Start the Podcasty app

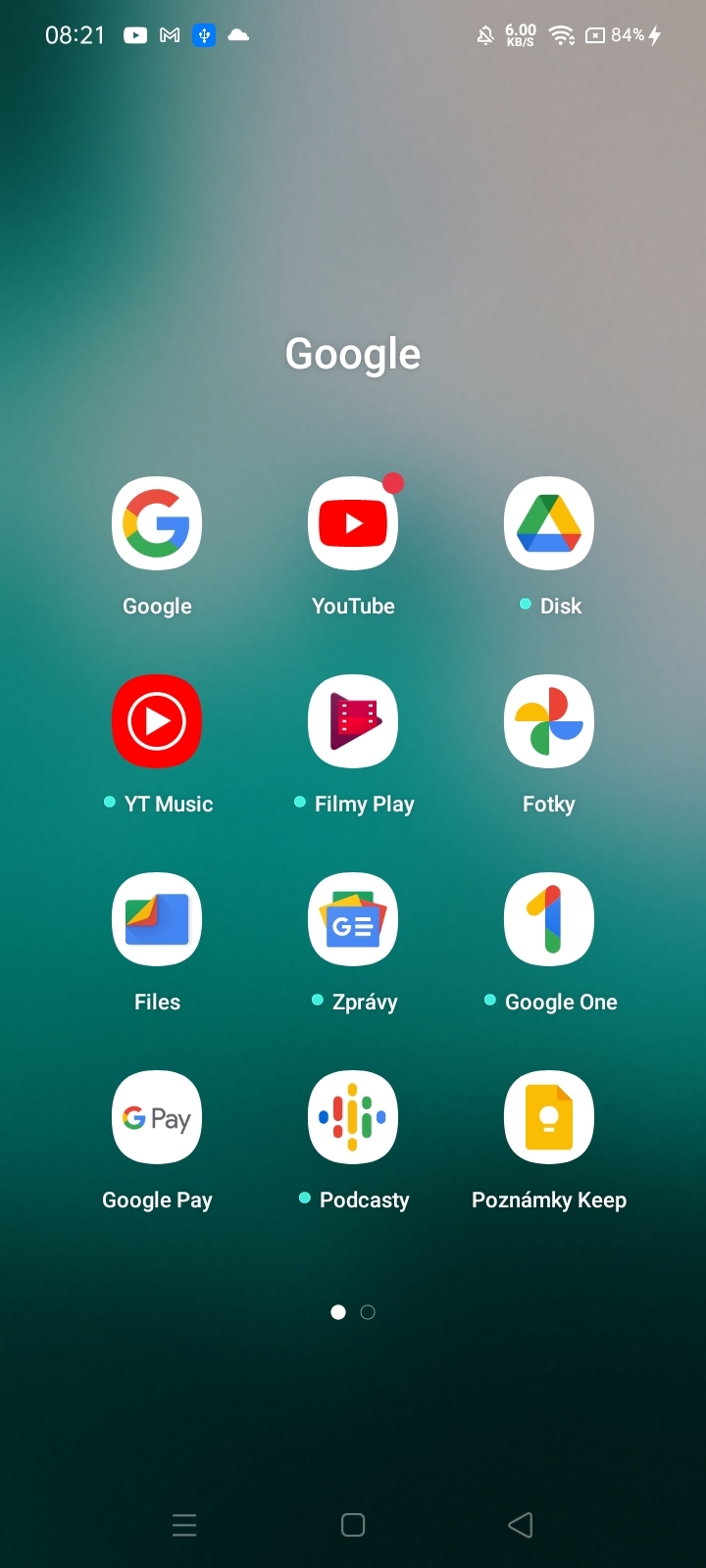click(x=353, y=1117)
